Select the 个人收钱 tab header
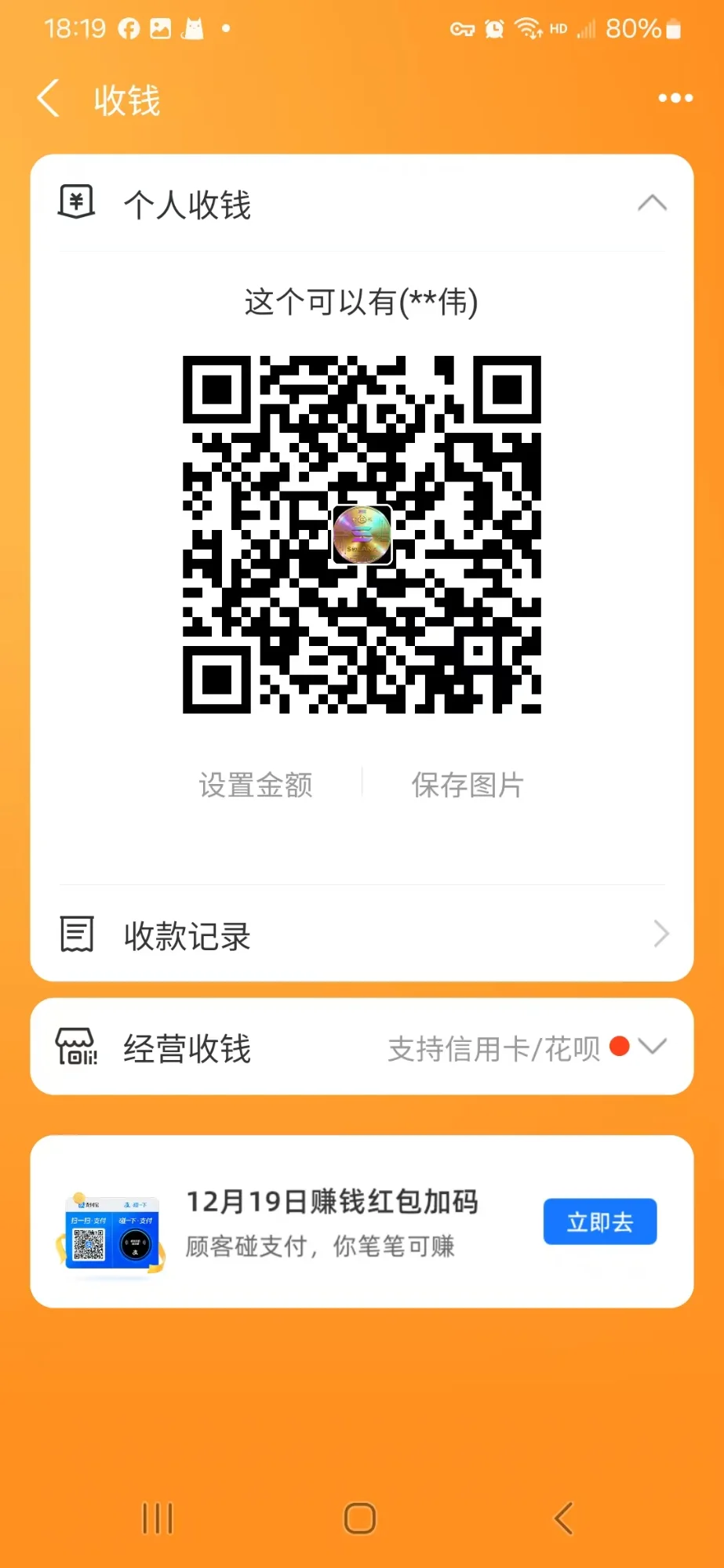The height and width of the screenshot is (1568, 724). coord(187,203)
